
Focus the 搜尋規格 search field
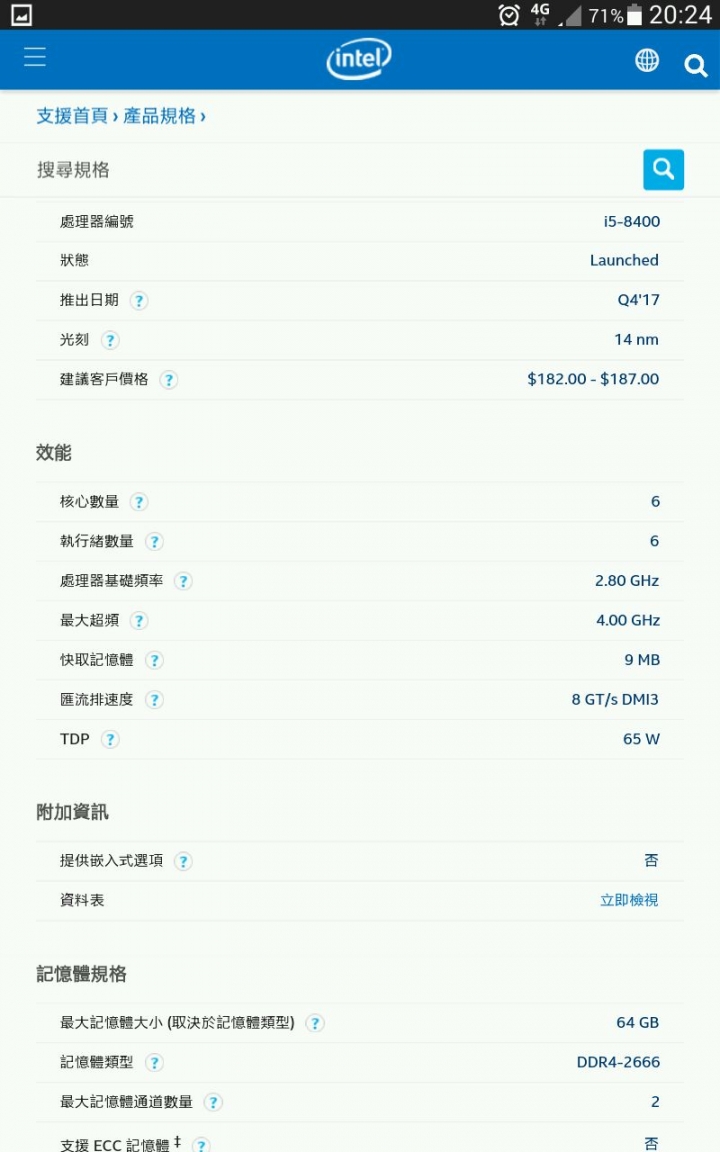point(330,170)
